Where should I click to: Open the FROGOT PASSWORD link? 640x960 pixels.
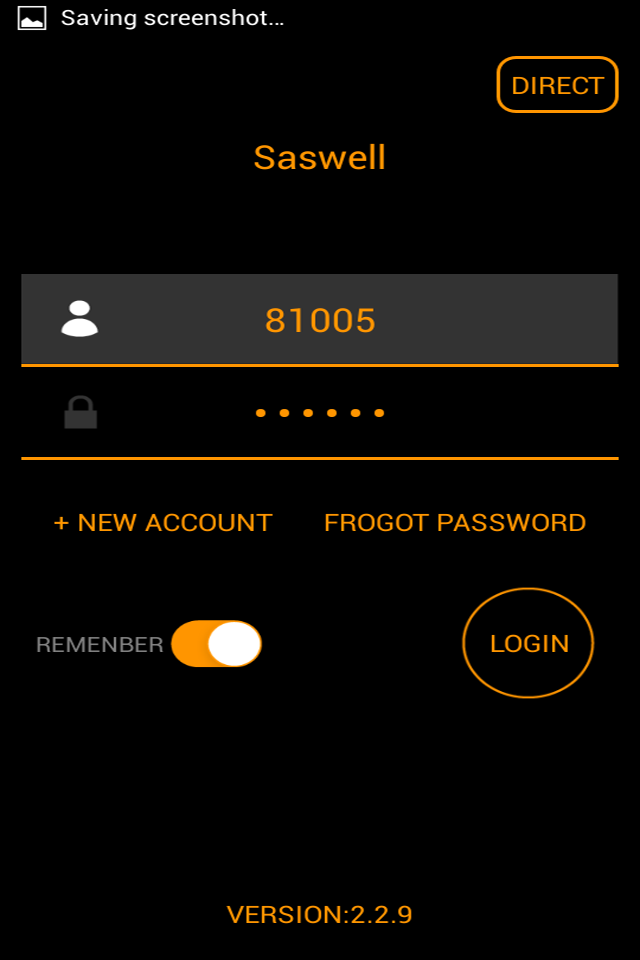click(455, 523)
